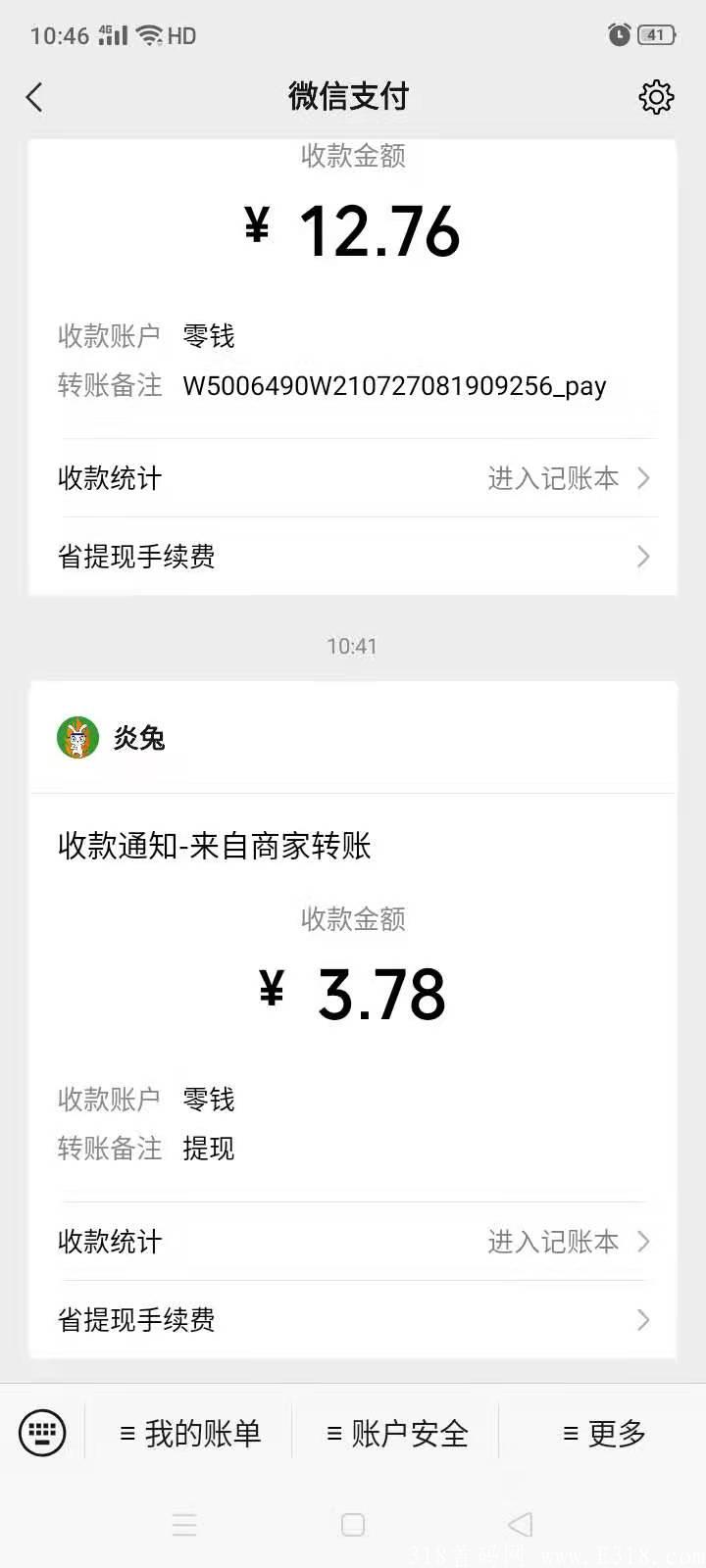
Task: Expand 省提现手续费 on the 3.78 receipt
Action: click(353, 1320)
